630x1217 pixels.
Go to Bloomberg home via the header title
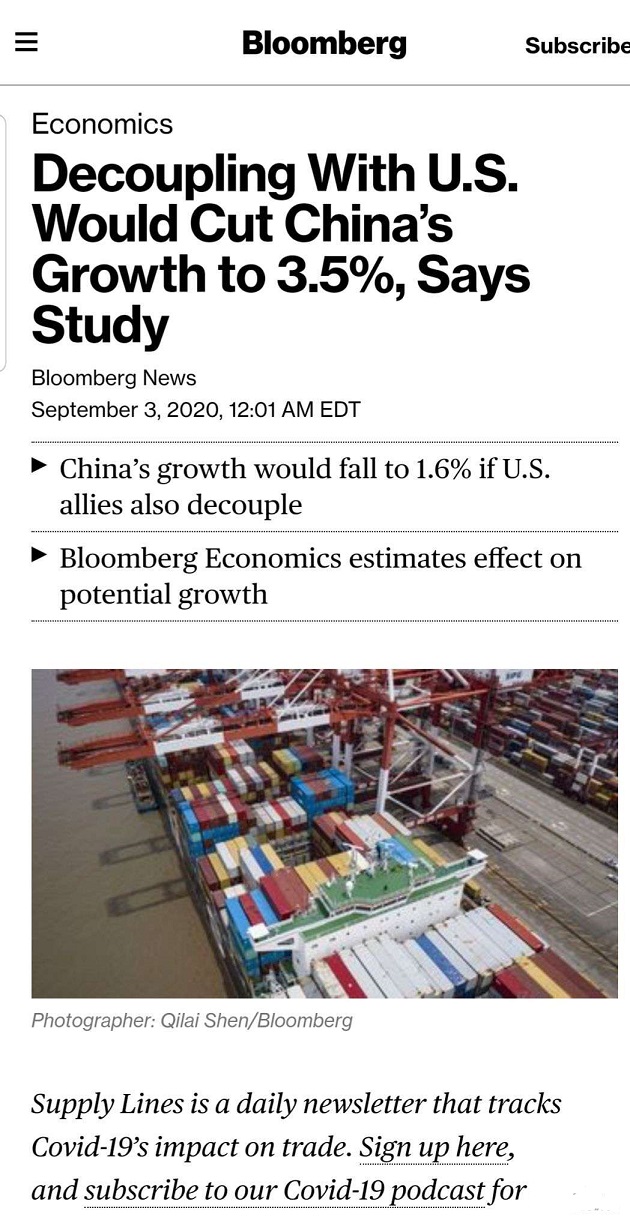324,44
